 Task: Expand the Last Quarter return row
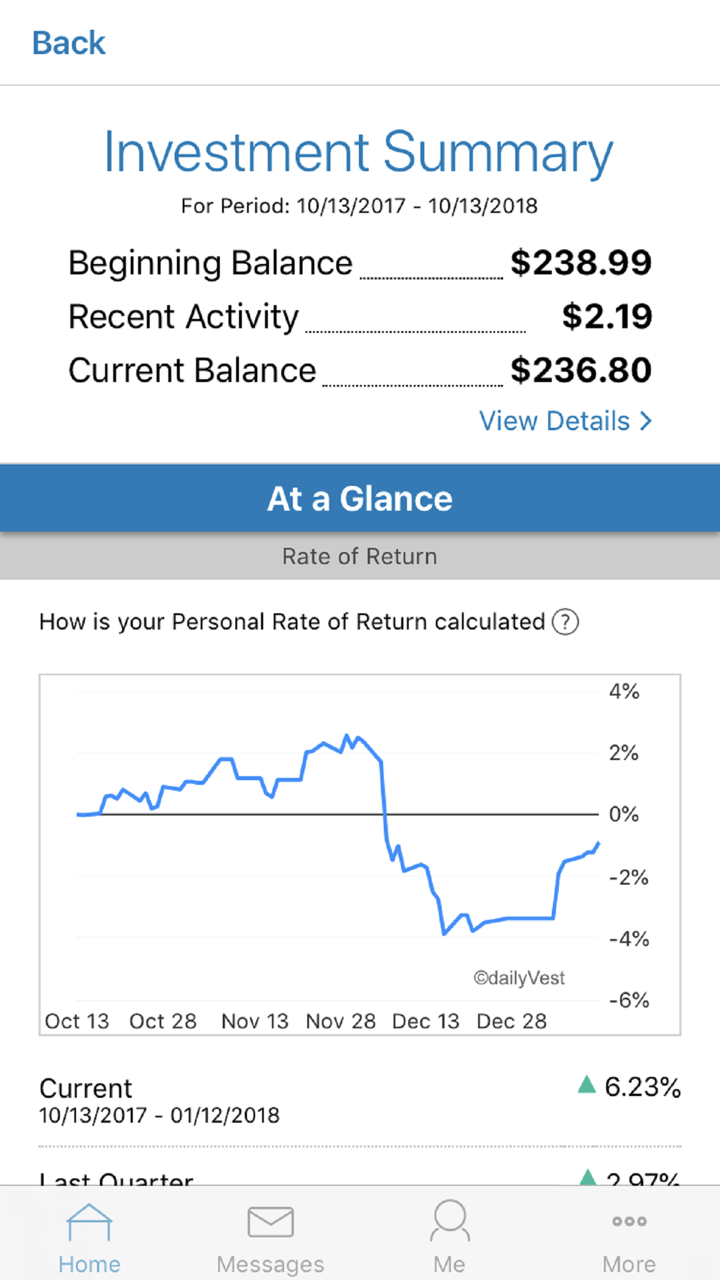tap(360, 1180)
